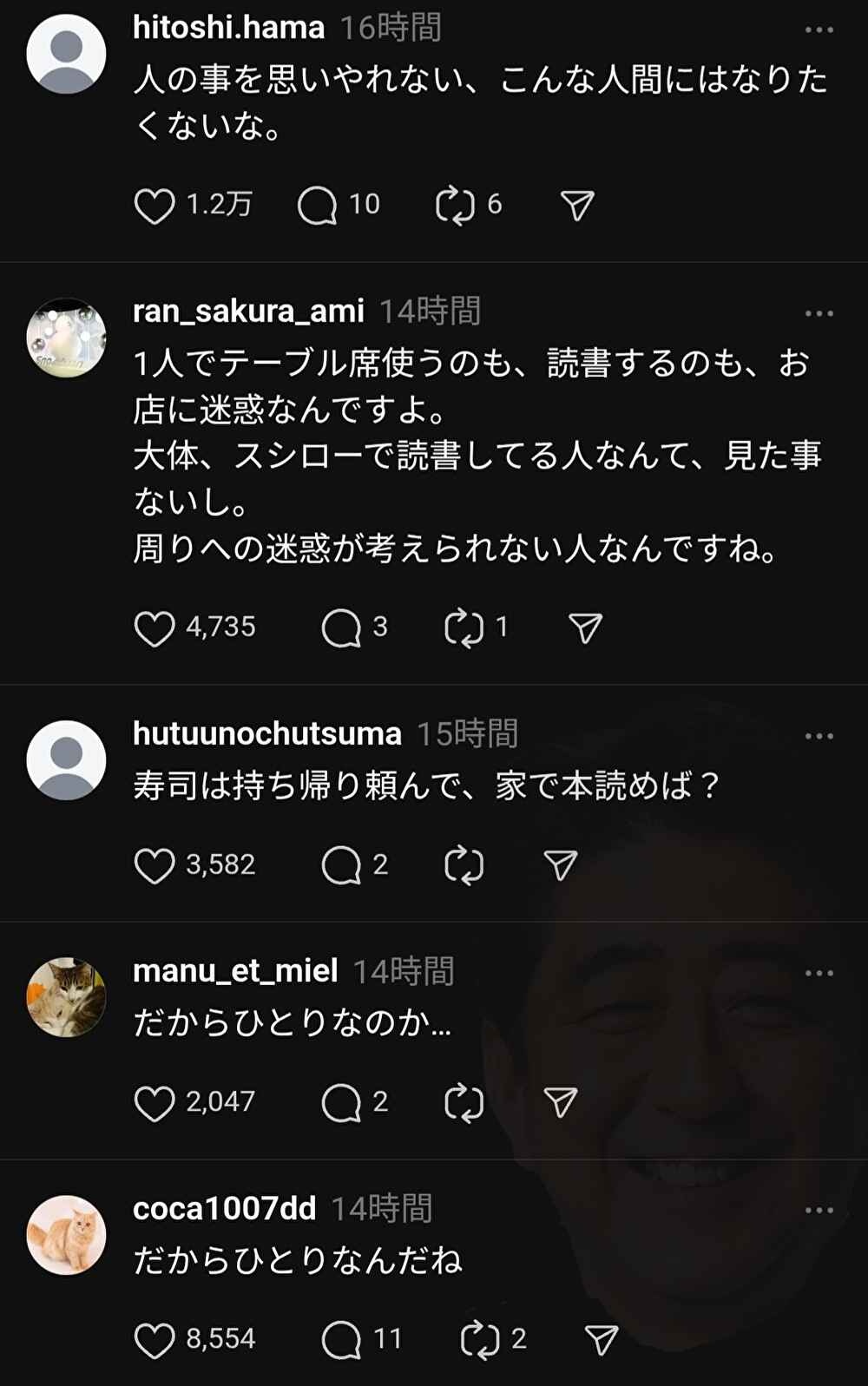Image resolution: width=868 pixels, height=1386 pixels.
Task: Like coca1007dd's comment
Action: (x=155, y=1340)
